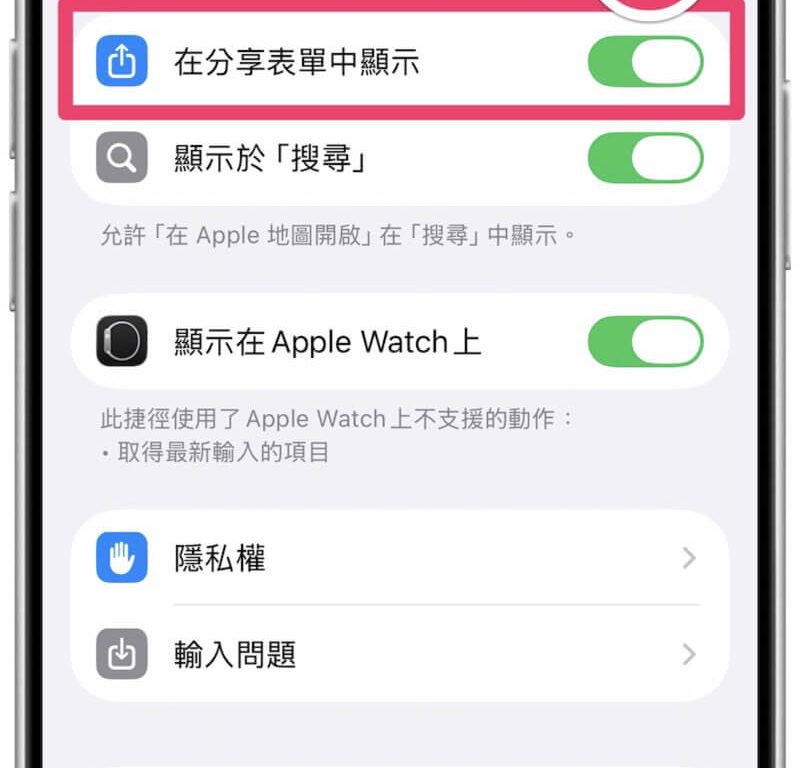Image resolution: width=800 pixels, height=768 pixels.
Task: Open the 輸入問題 row
Action: (400, 654)
